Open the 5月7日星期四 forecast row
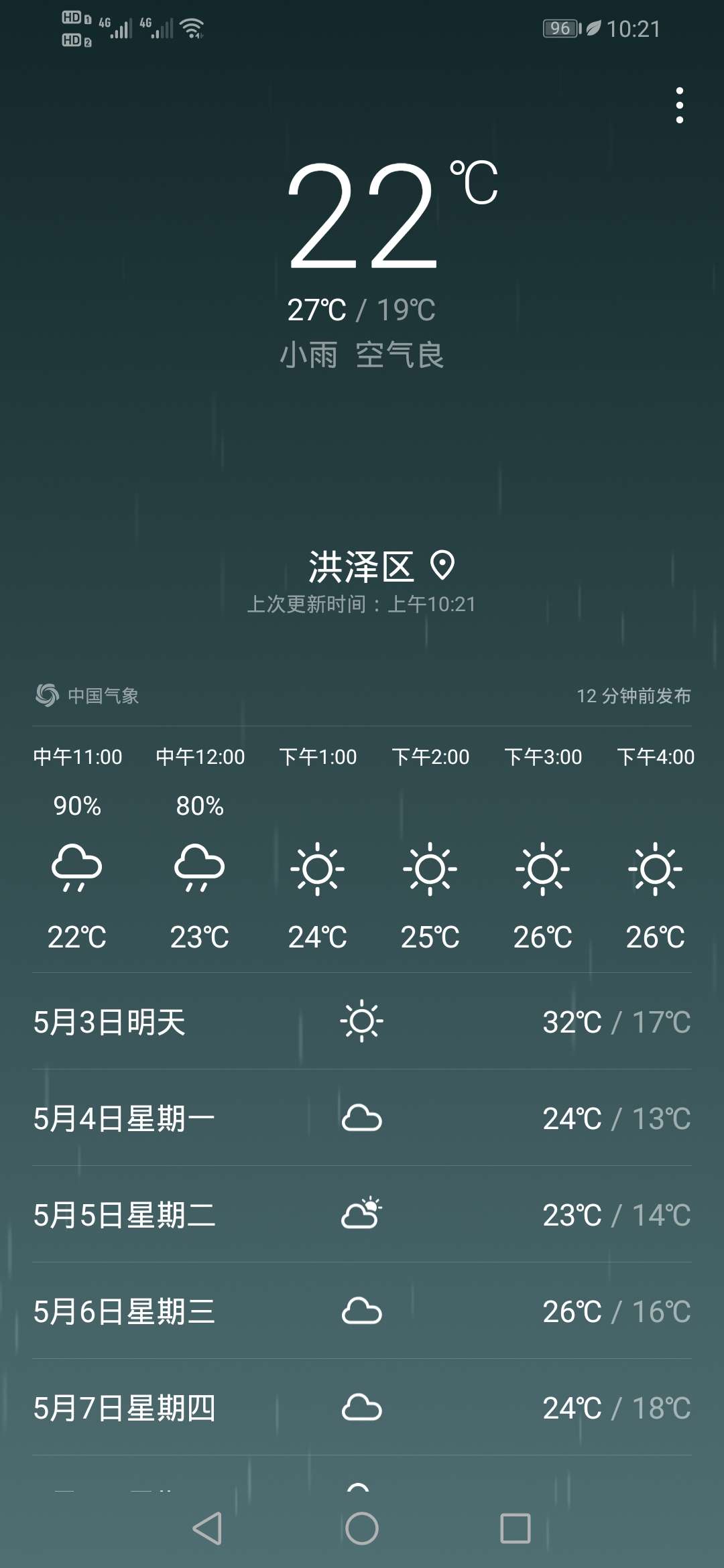Screen dimensions: 724x1568 click(362, 1408)
